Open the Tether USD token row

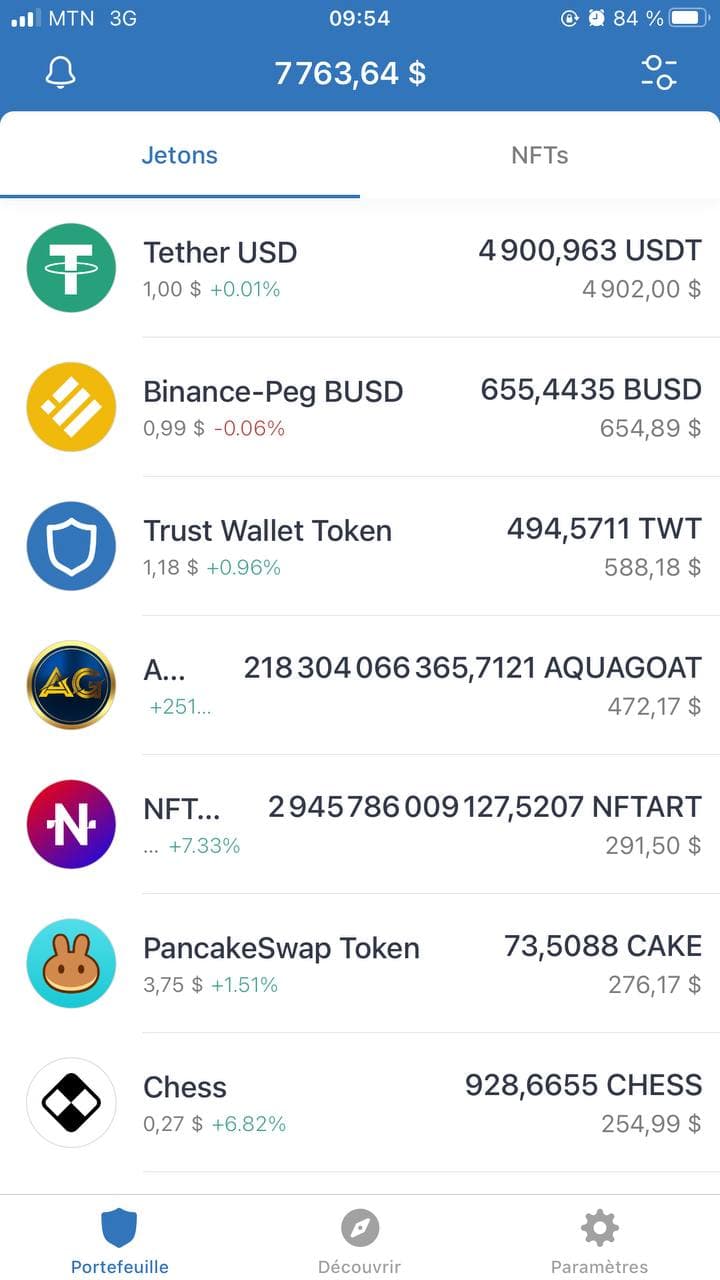(360, 268)
